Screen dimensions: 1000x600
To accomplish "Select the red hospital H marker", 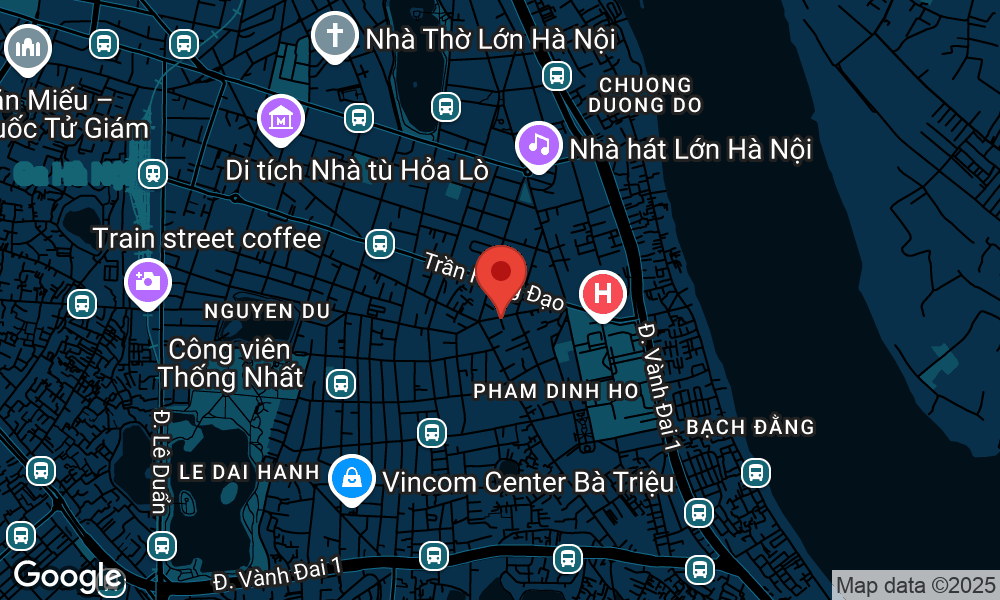I will point(603,294).
